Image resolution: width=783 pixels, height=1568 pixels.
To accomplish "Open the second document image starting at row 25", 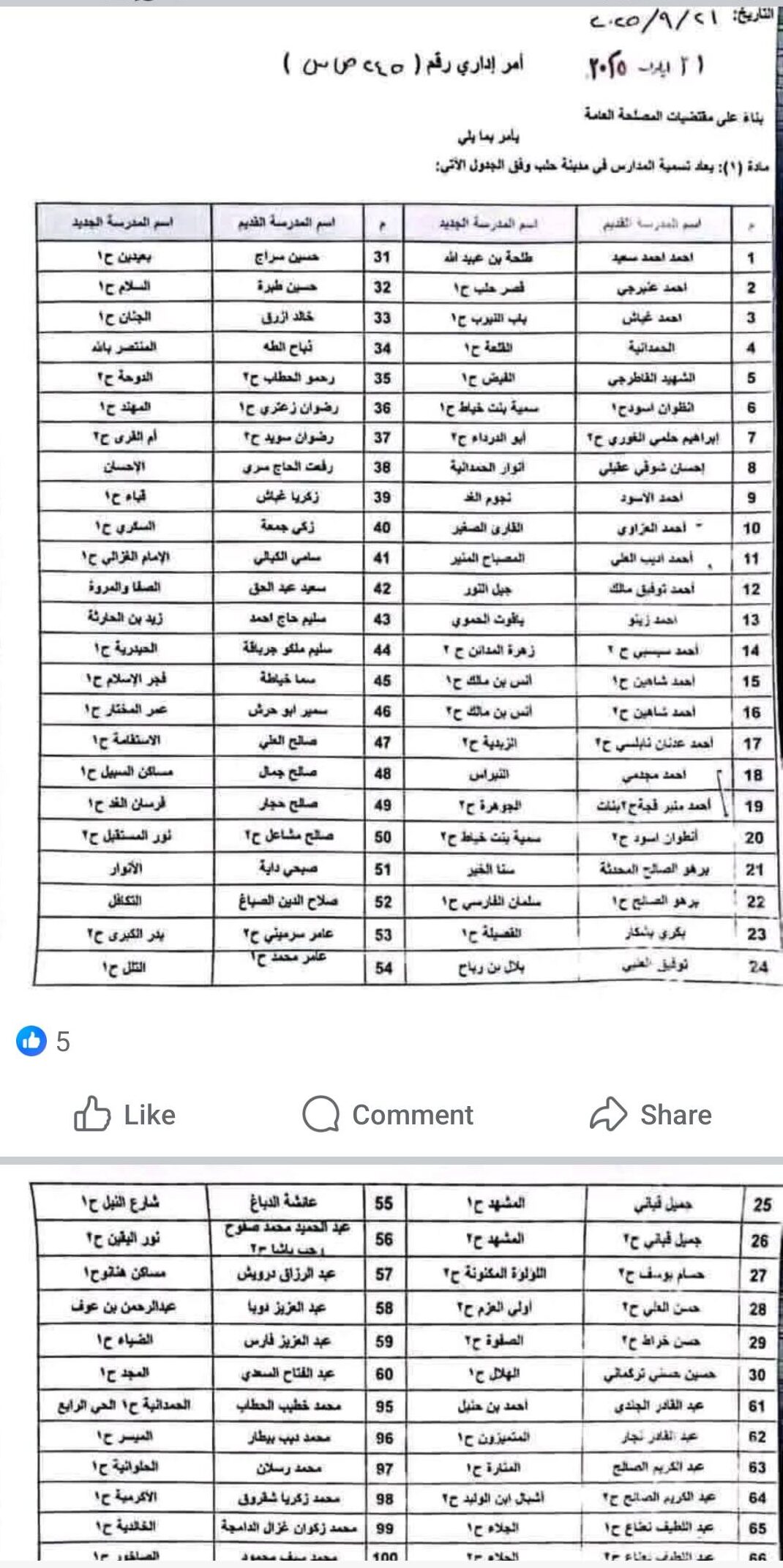I will coord(391,1364).
